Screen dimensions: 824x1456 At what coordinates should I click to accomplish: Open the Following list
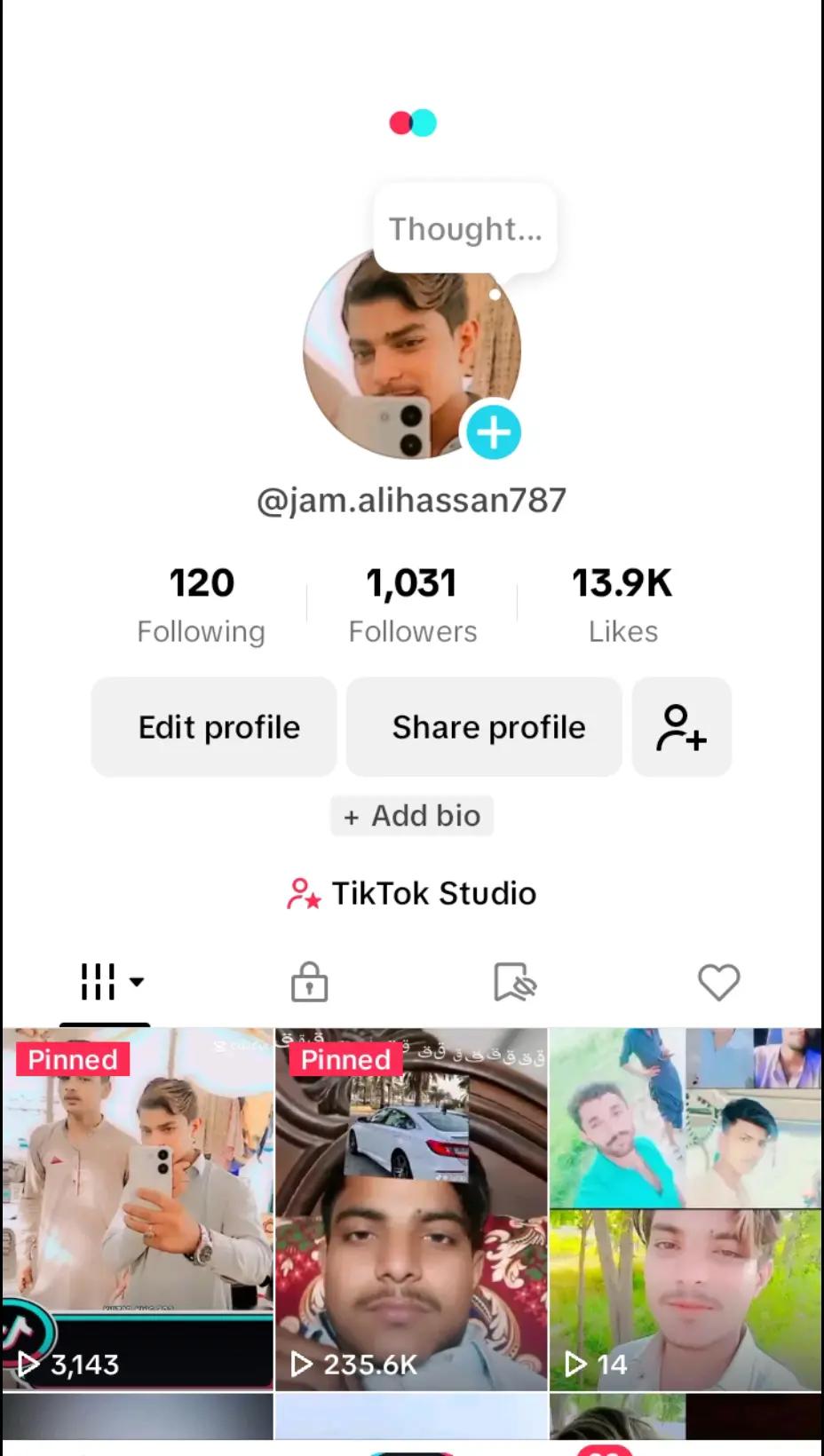[x=202, y=605]
